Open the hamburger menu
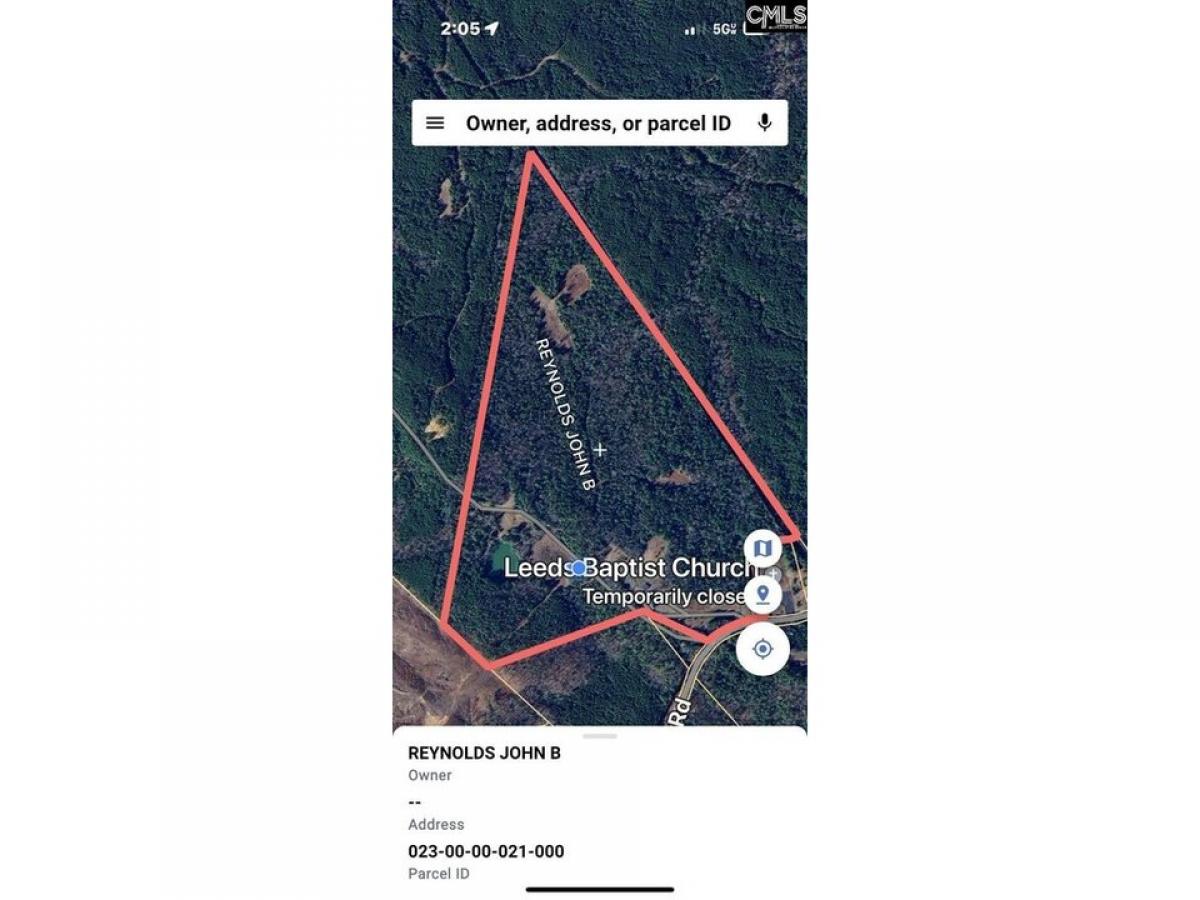The image size is (1200, 900). pyautogui.click(x=435, y=123)
